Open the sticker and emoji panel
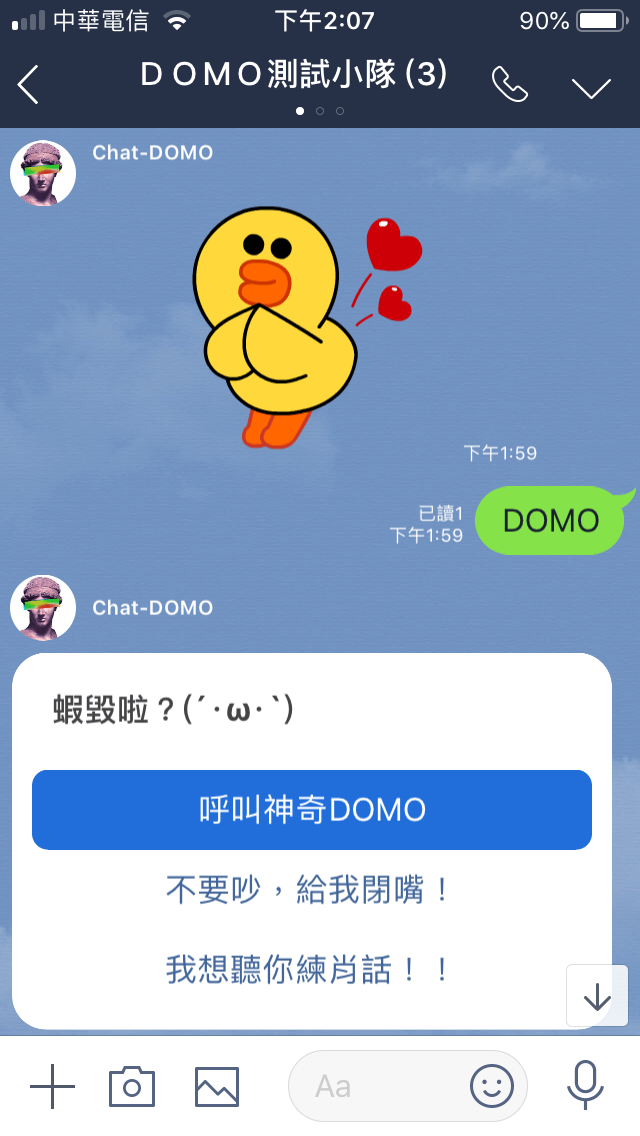 [491, 1086]
